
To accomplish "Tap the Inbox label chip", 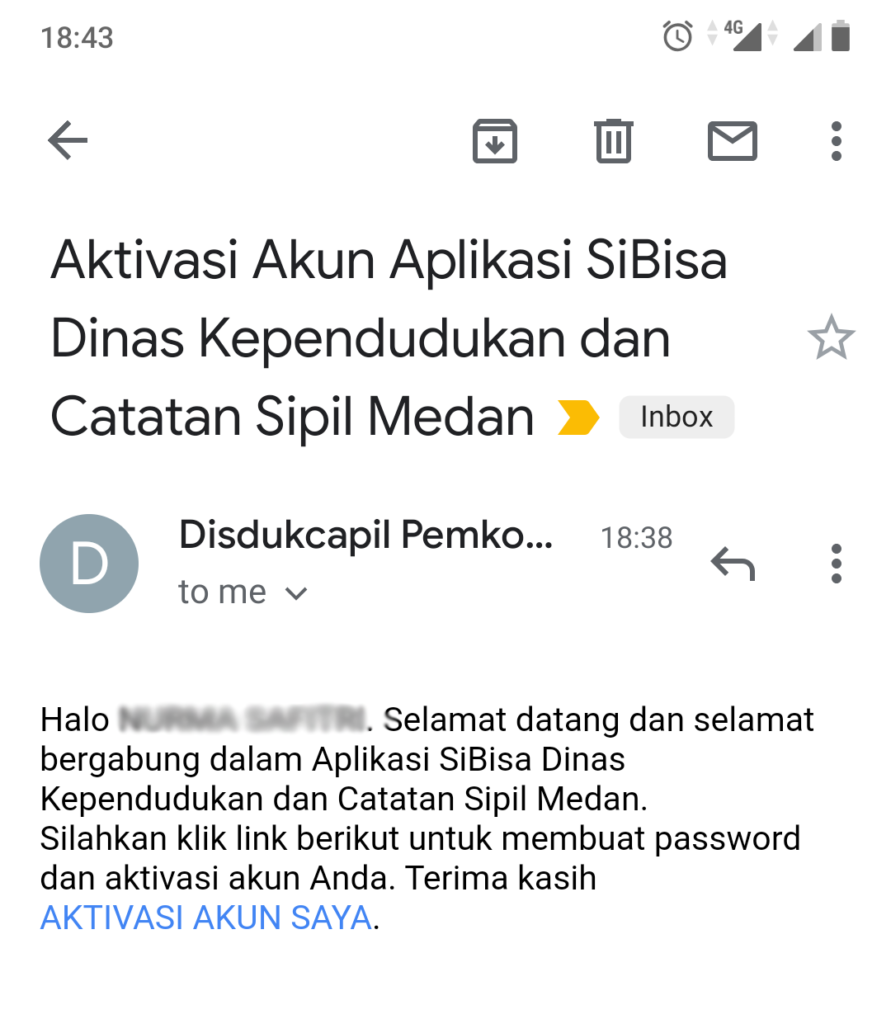I will click(x=676, y=417).
